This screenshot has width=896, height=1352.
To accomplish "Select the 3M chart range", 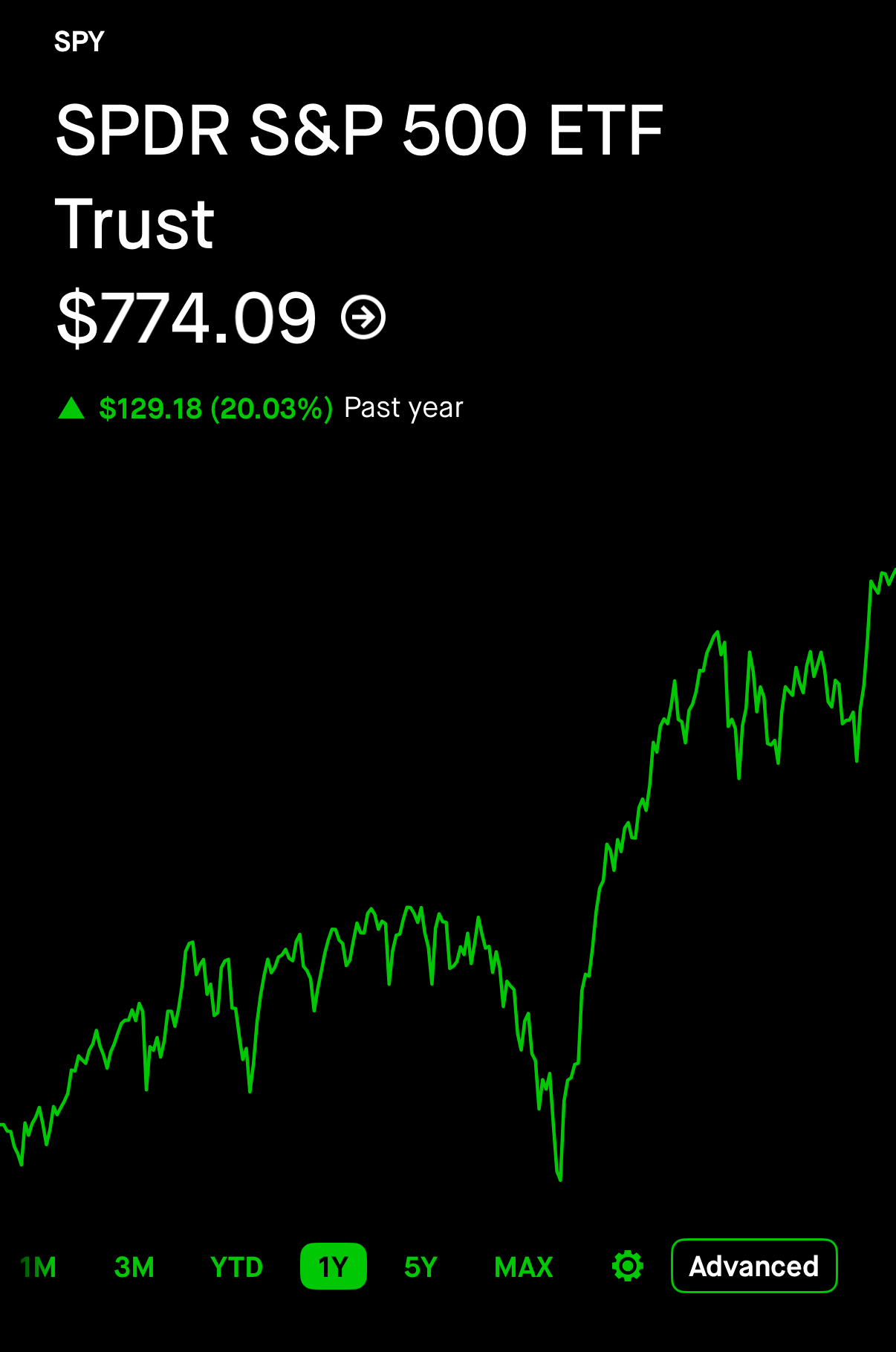I will [134, 1267].
